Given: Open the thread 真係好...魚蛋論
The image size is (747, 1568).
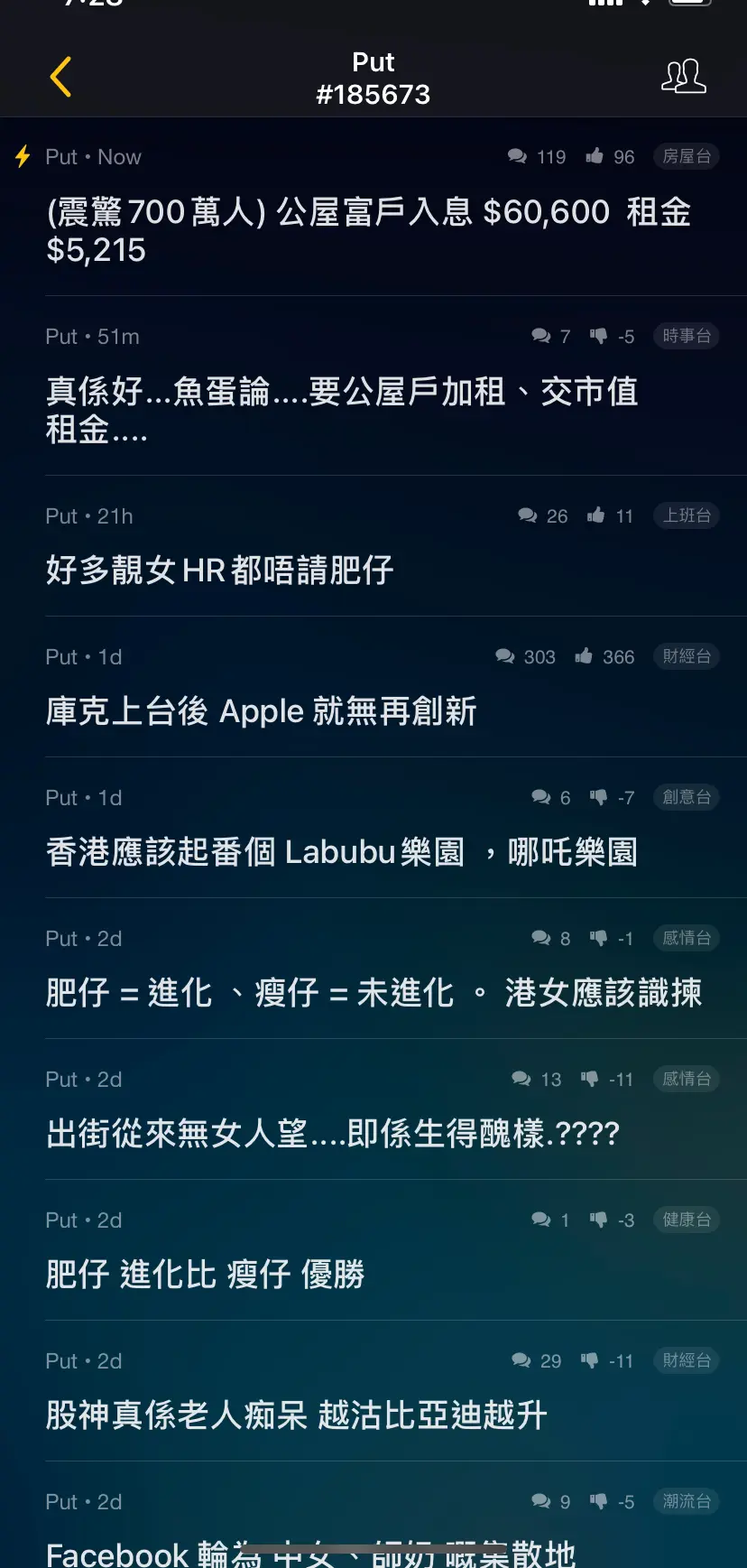Looking at the screenshot, I should coord(373,386).
